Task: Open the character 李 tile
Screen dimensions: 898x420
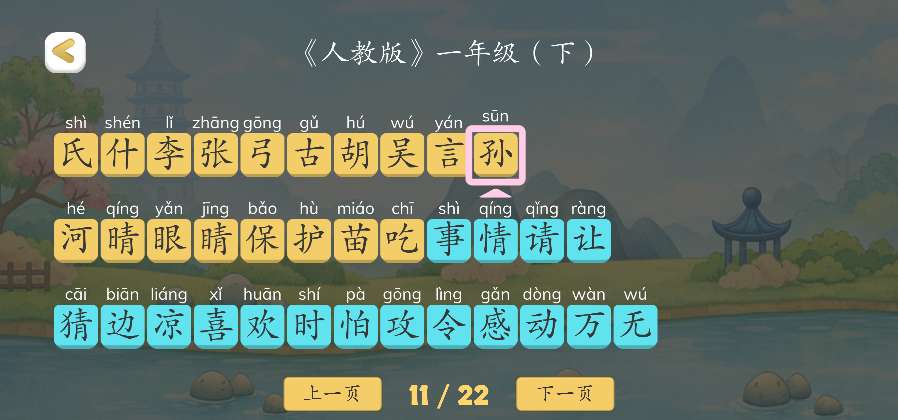Action: point(169,155)
